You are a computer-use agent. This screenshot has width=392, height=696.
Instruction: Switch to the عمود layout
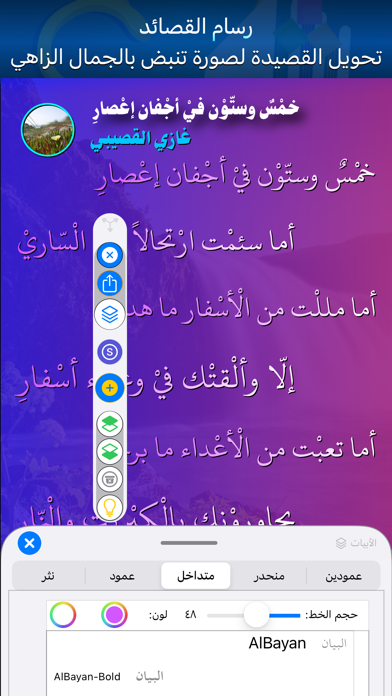coord(122,576)
